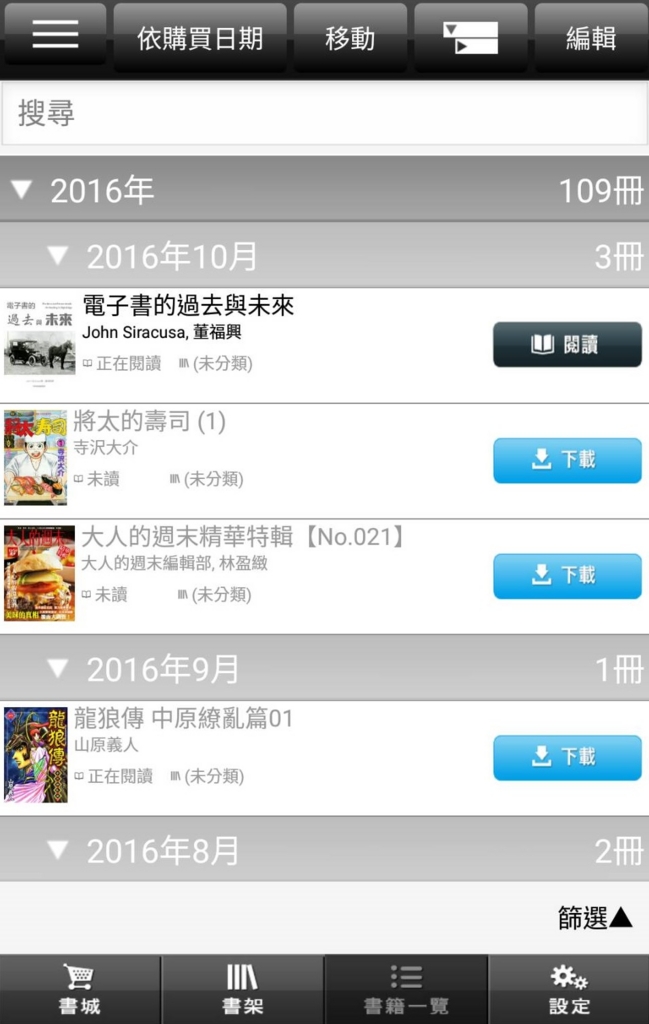Focus the 搜尋 search field
Image resolution: width=649 pixels, height=1024 pixels.
(324, 113)
